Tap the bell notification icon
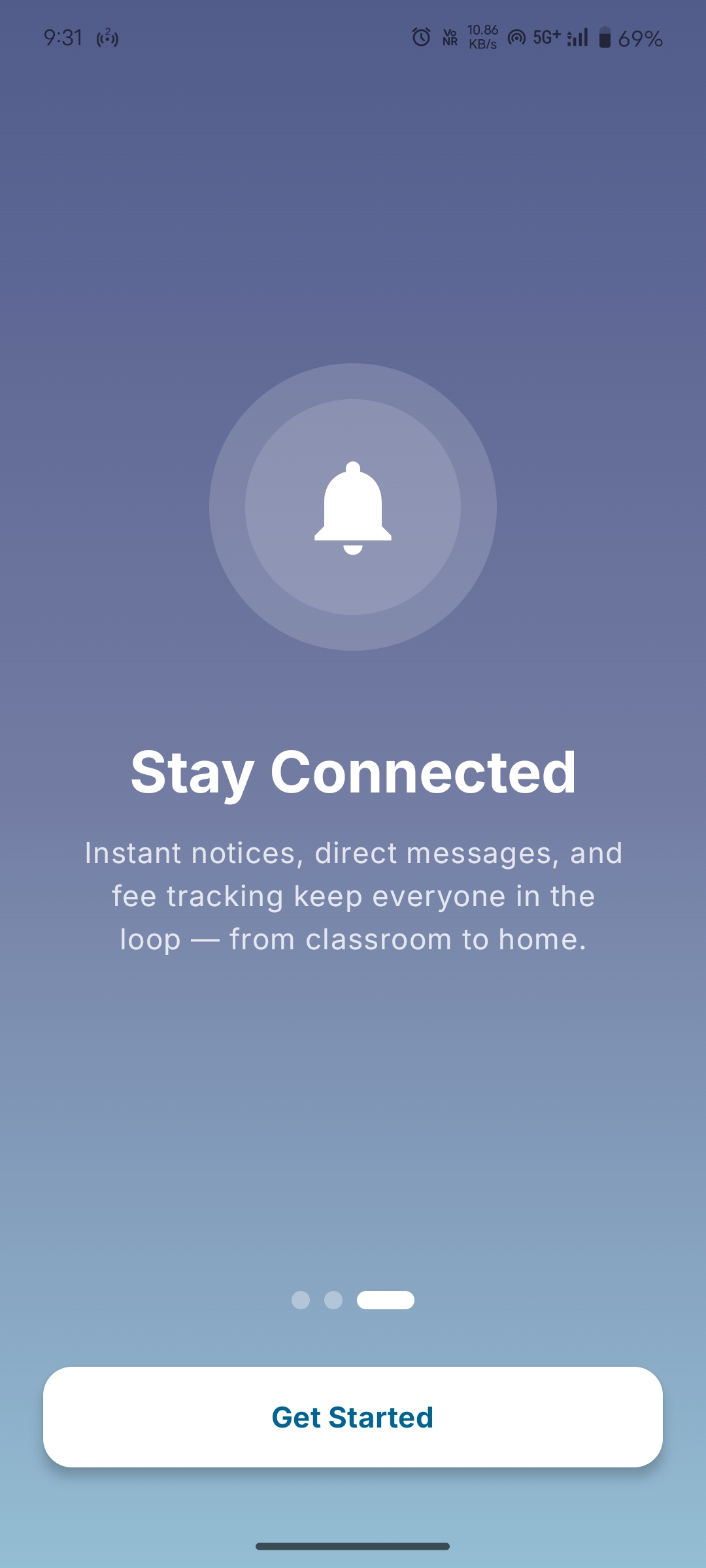 (x=353, y=510)
